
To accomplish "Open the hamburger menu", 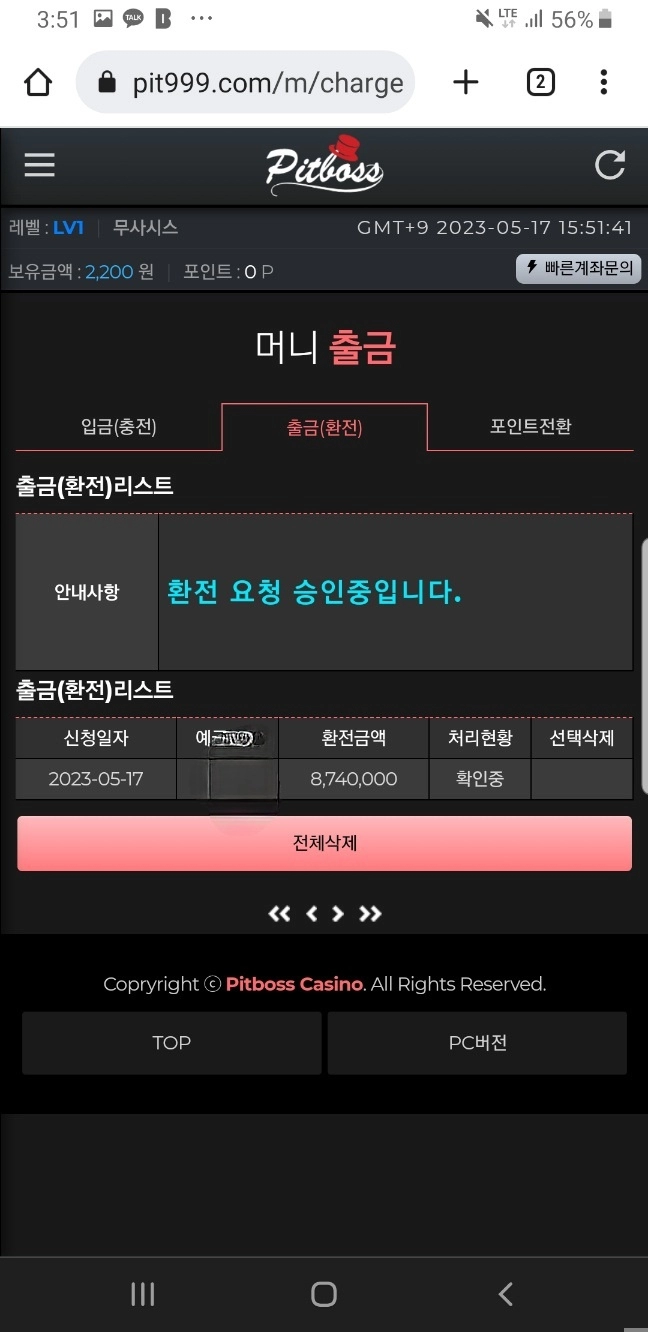I will click(x=40, y=165).
